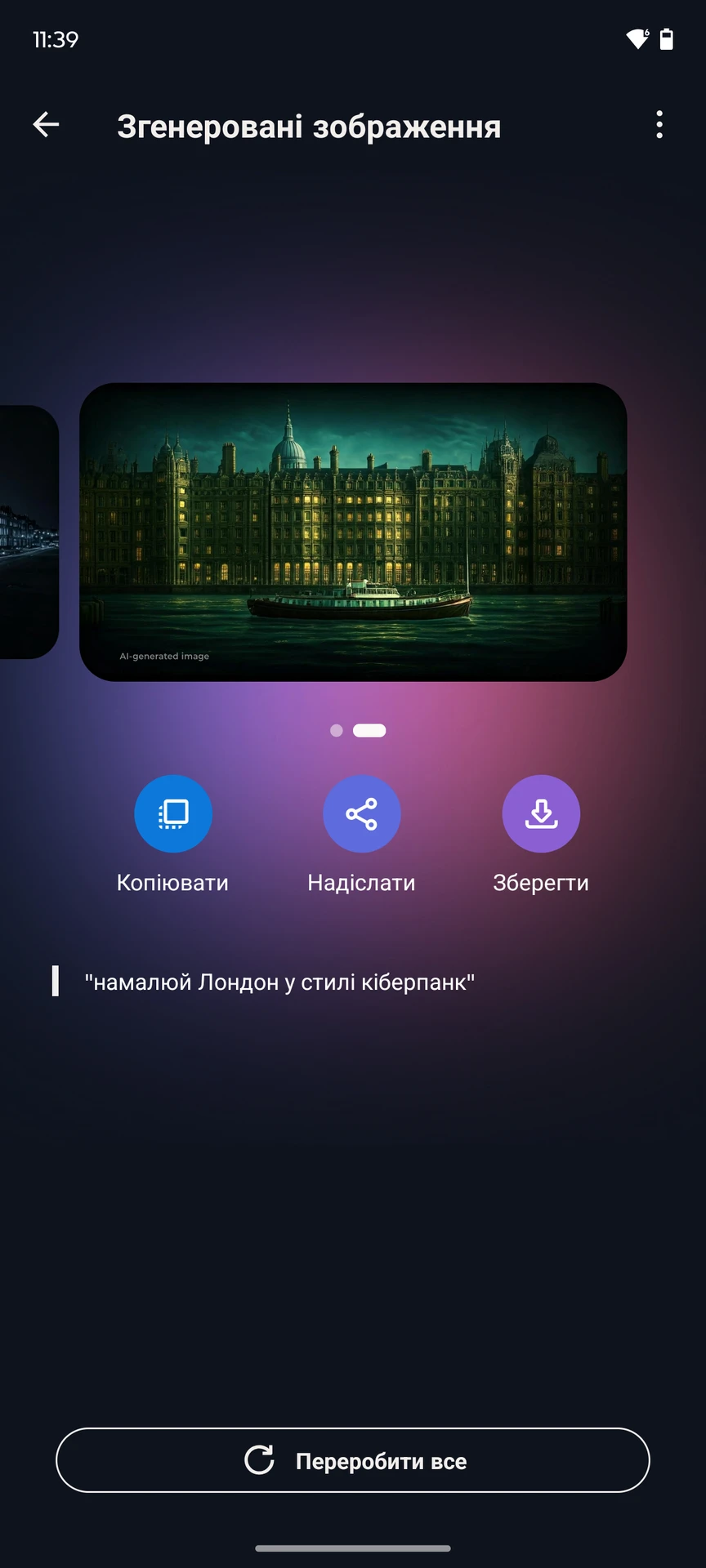Select the first page indicator dot
The width and height of the screenshot is (706, 1568).
click(336, 730)
